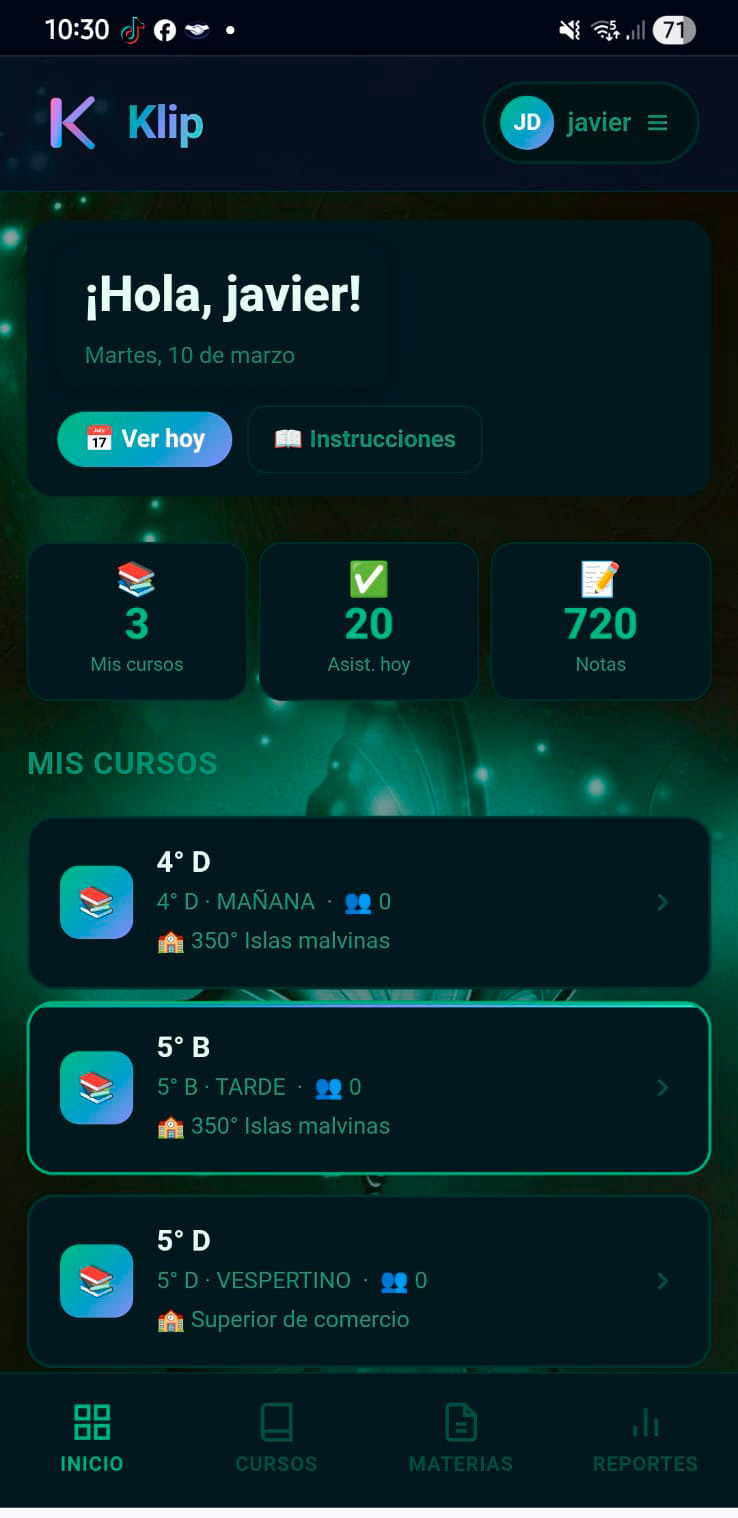Expand the 5° B course details chevron
Image resolution: width=738 pixels, height=1518 pixels.
click(663, 1087)
